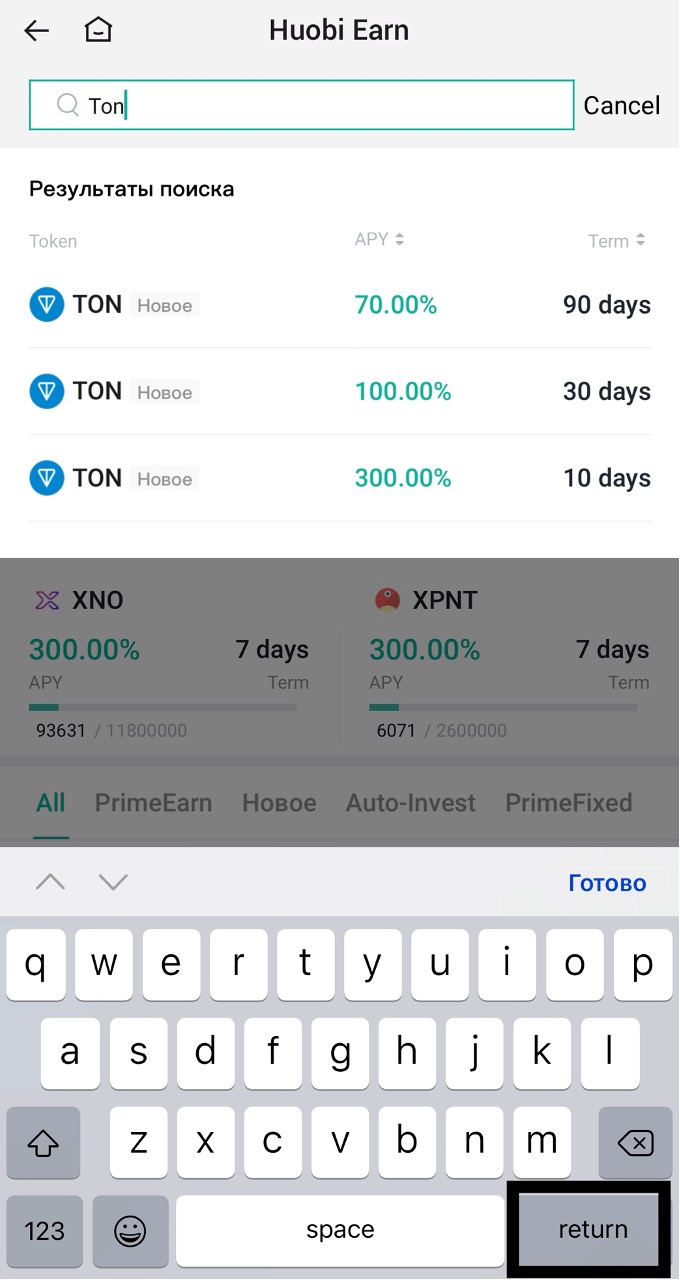
Task: Jump to the previous field with up chevron
Action: click(50, 882)
